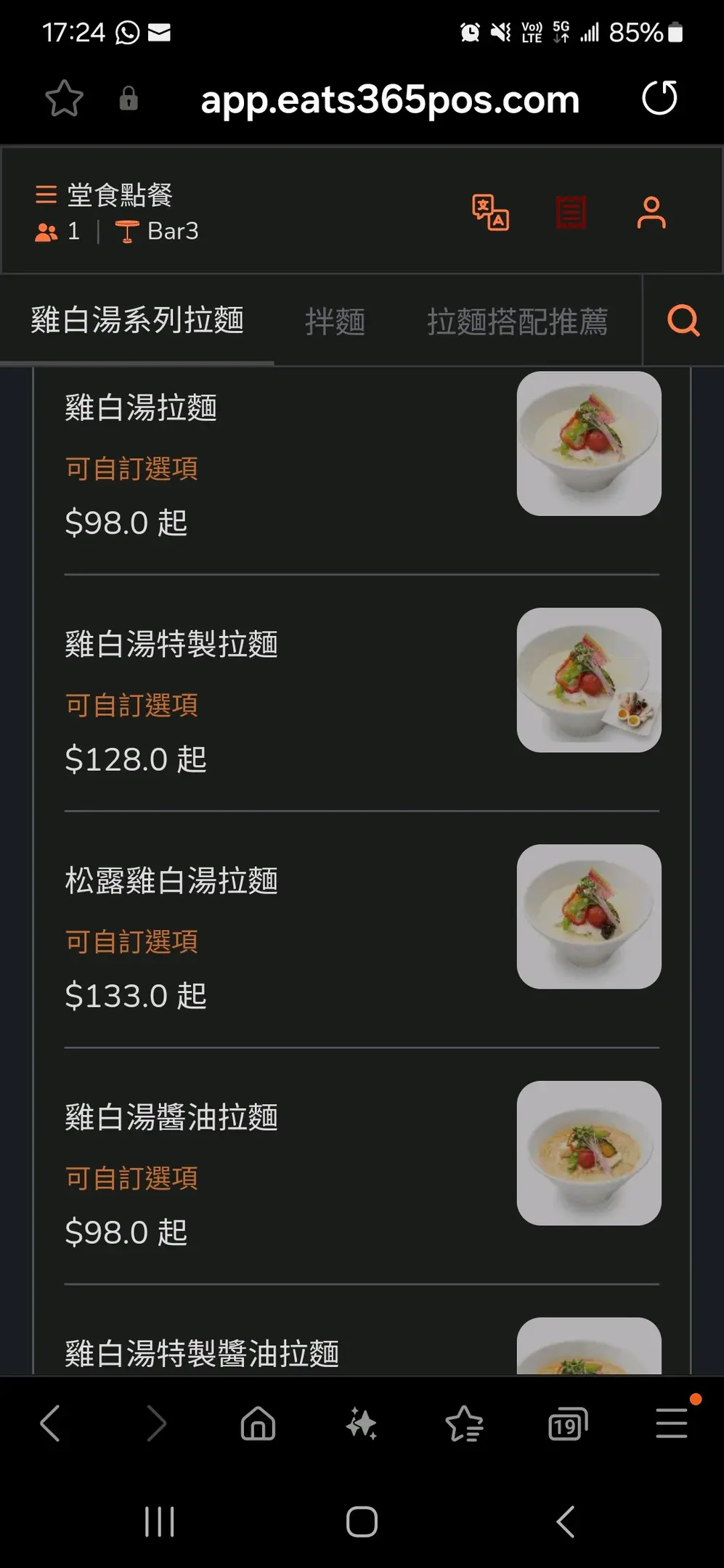
Task: Switch to the 拉麵搭配推薦 tab
Action: click(517, 322)
